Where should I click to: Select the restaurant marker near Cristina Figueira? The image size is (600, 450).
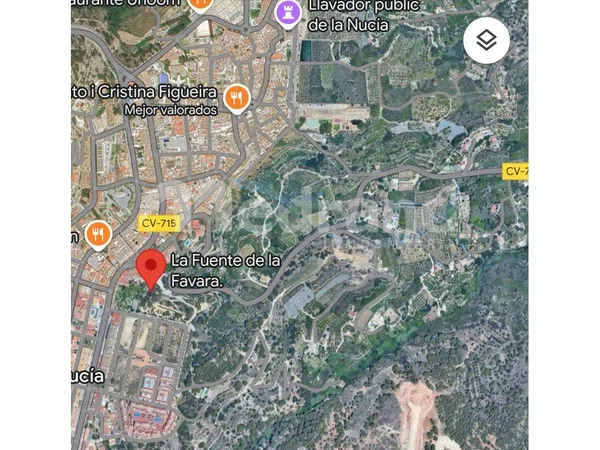tap(237, 97)
